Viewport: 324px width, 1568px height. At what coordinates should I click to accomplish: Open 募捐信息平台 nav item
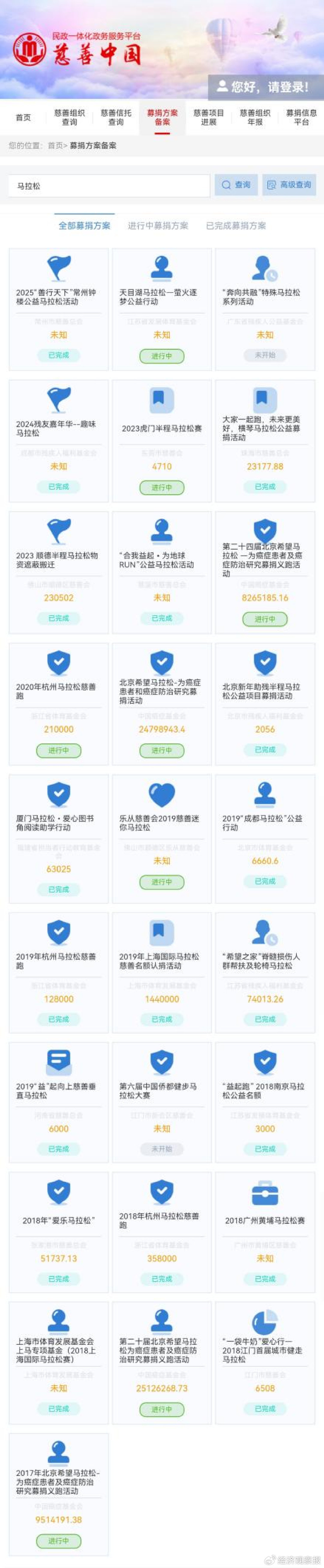pyautogui.click(x=301, y=117)
